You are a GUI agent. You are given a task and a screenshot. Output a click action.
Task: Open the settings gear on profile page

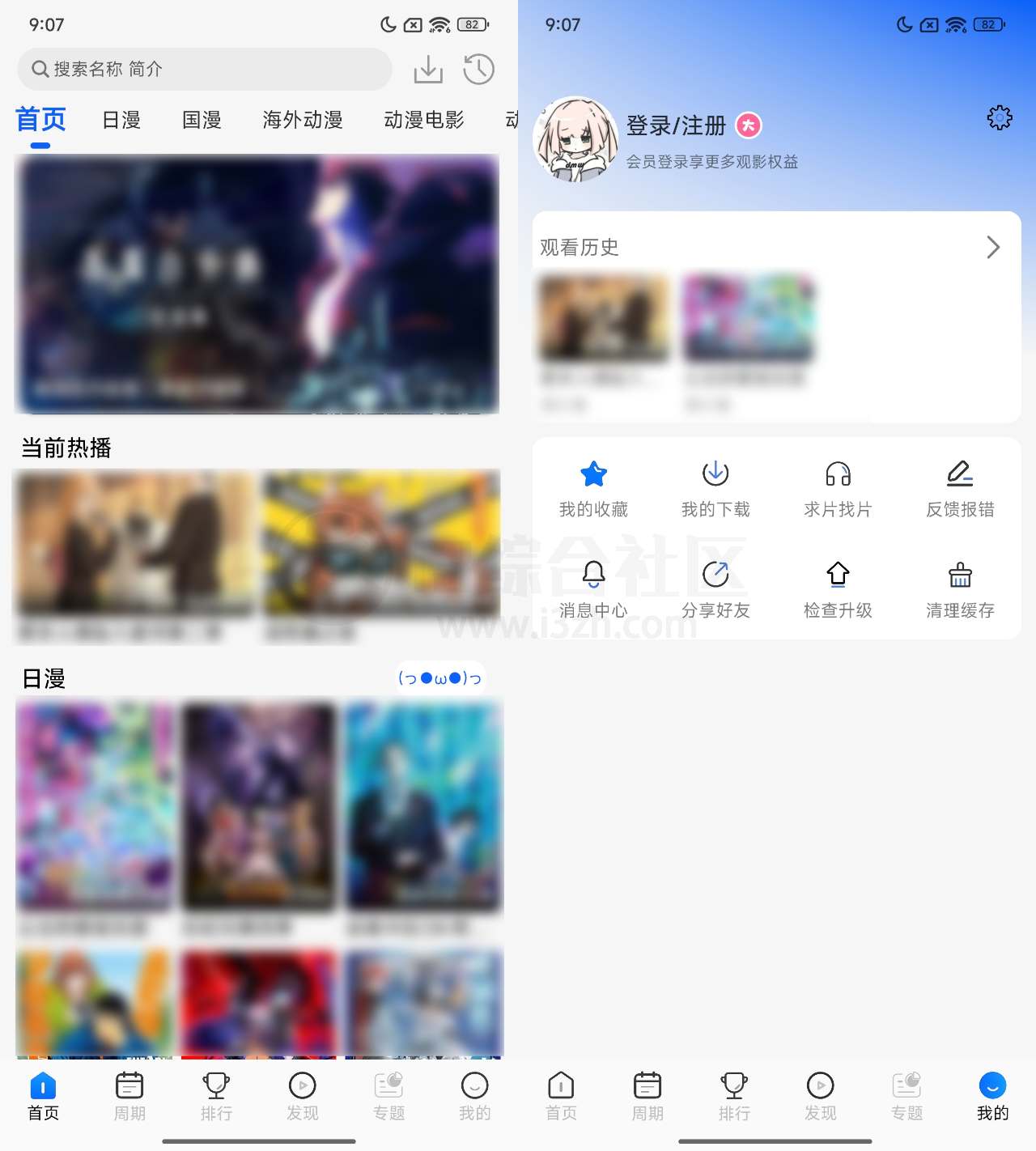click(x=999, y=118)
